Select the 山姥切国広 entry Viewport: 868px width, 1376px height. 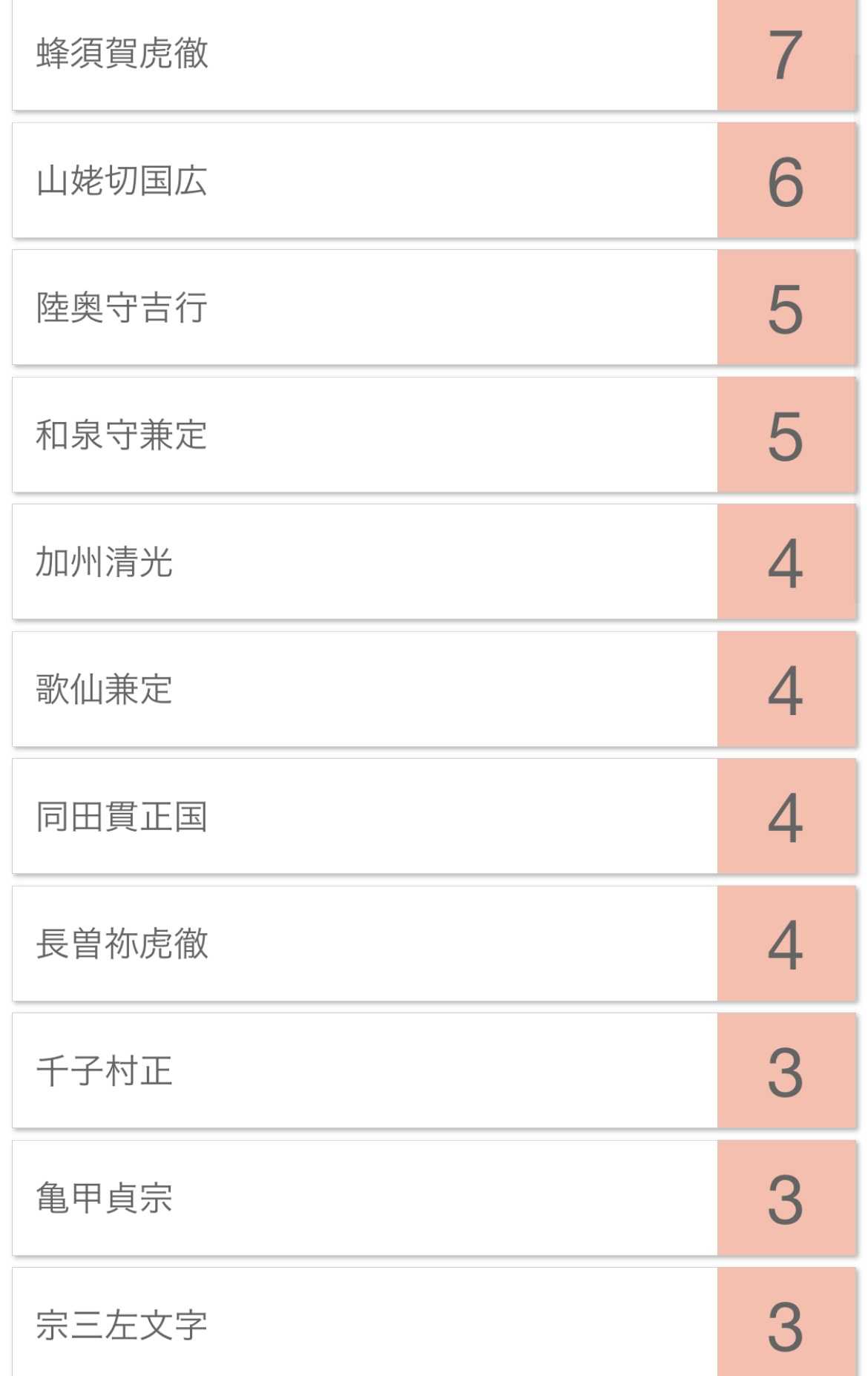(x=364, y=180)
